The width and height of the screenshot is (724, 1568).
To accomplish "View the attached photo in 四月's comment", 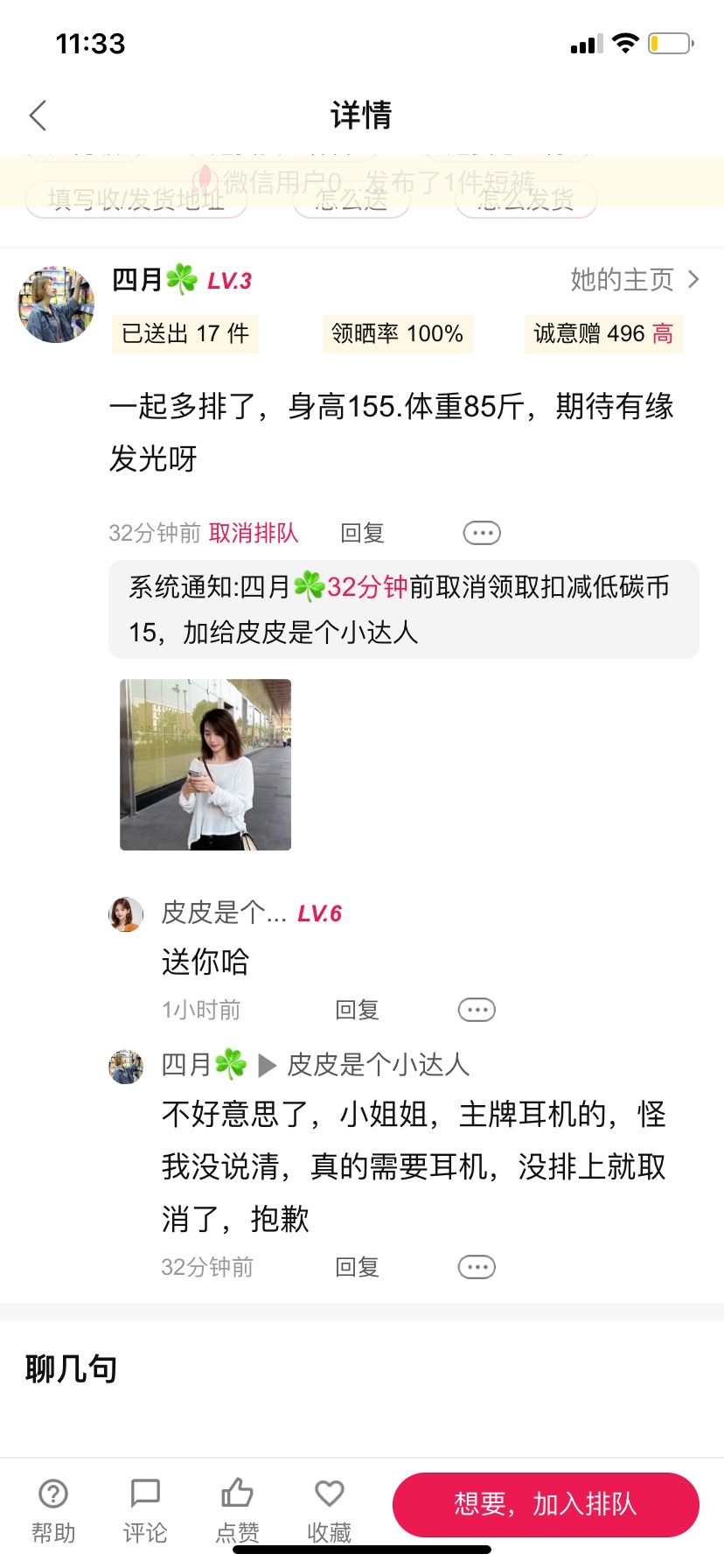I will (205, 765).
